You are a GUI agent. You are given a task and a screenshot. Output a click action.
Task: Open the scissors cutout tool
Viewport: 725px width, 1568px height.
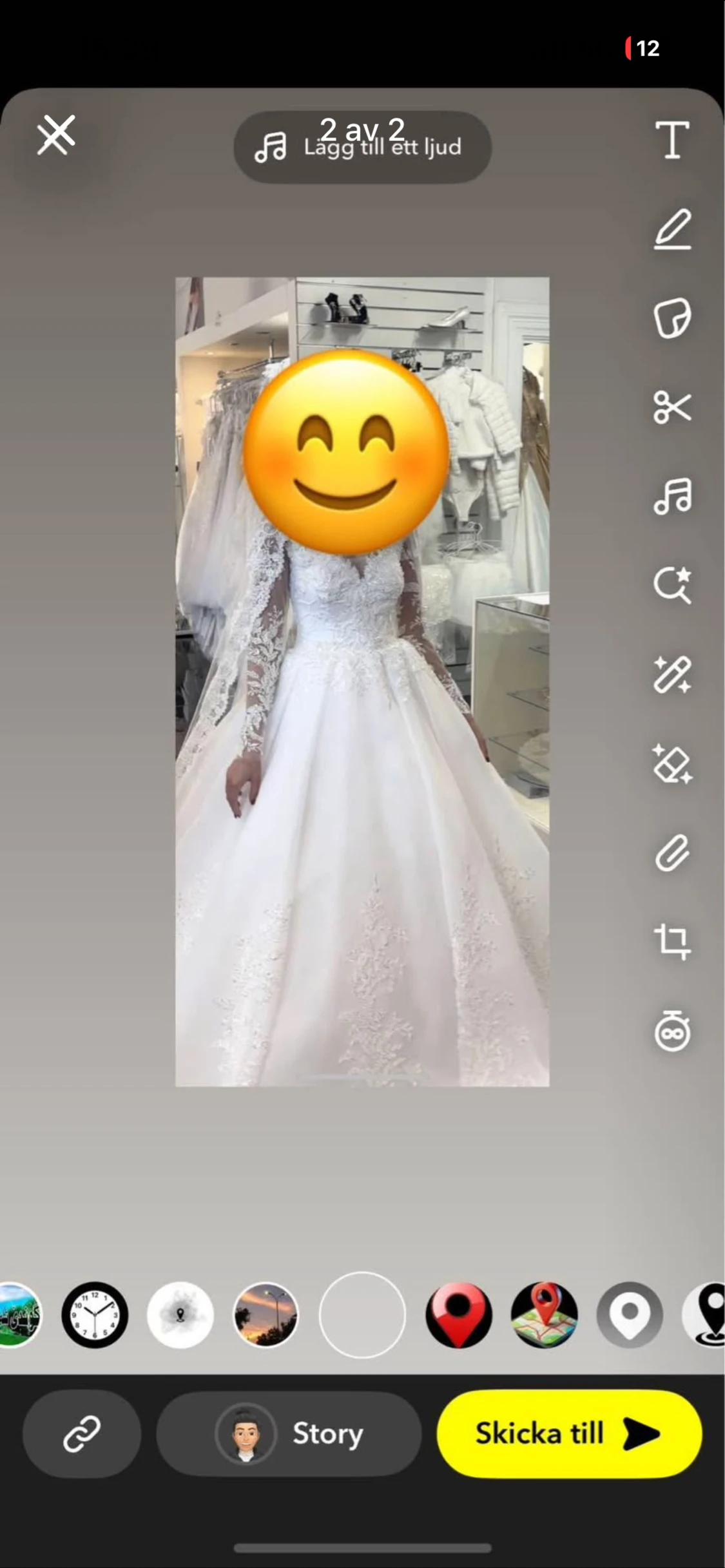tap(672, 407)
